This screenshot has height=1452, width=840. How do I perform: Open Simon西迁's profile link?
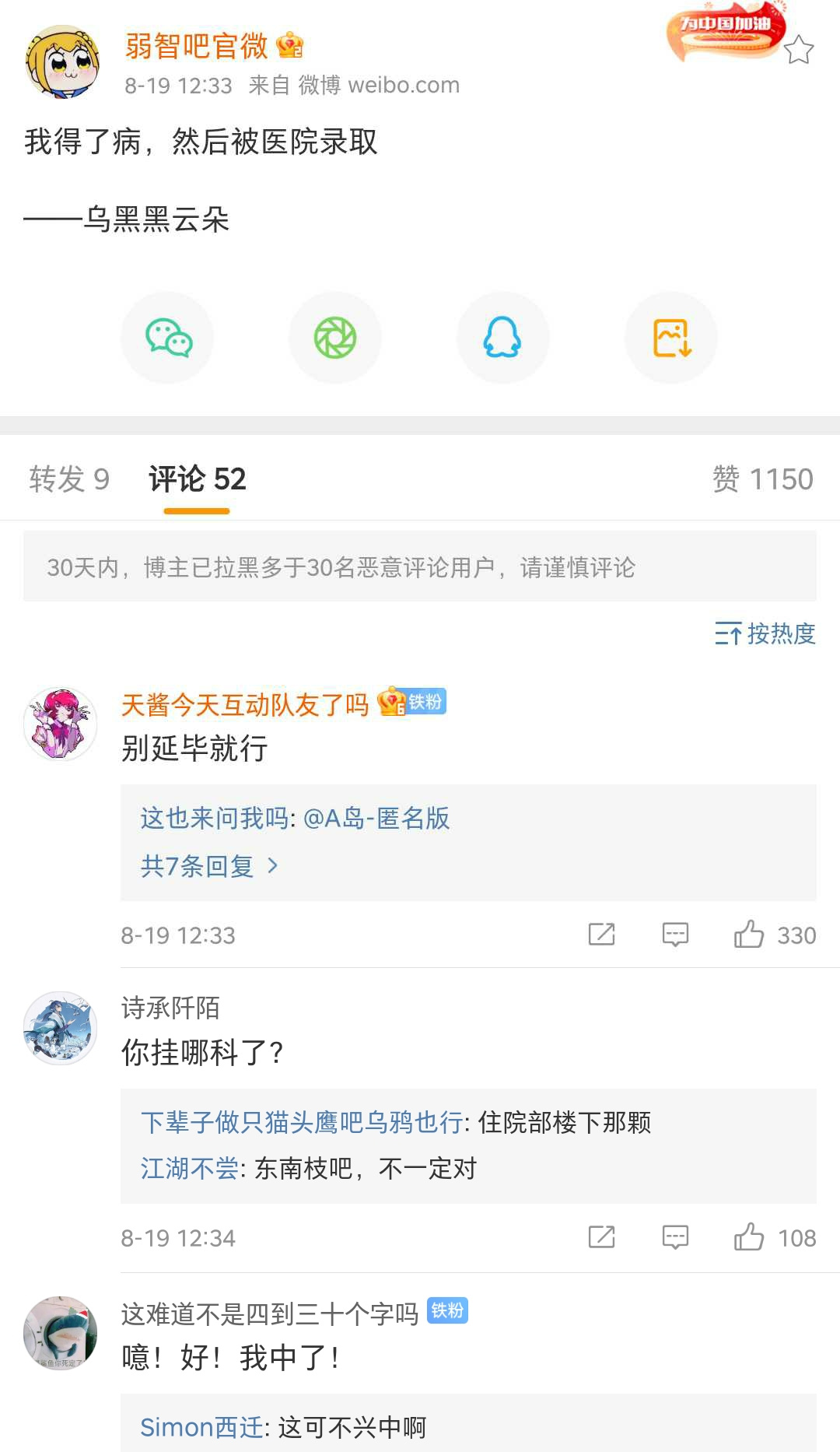[x=201, y=1428]
